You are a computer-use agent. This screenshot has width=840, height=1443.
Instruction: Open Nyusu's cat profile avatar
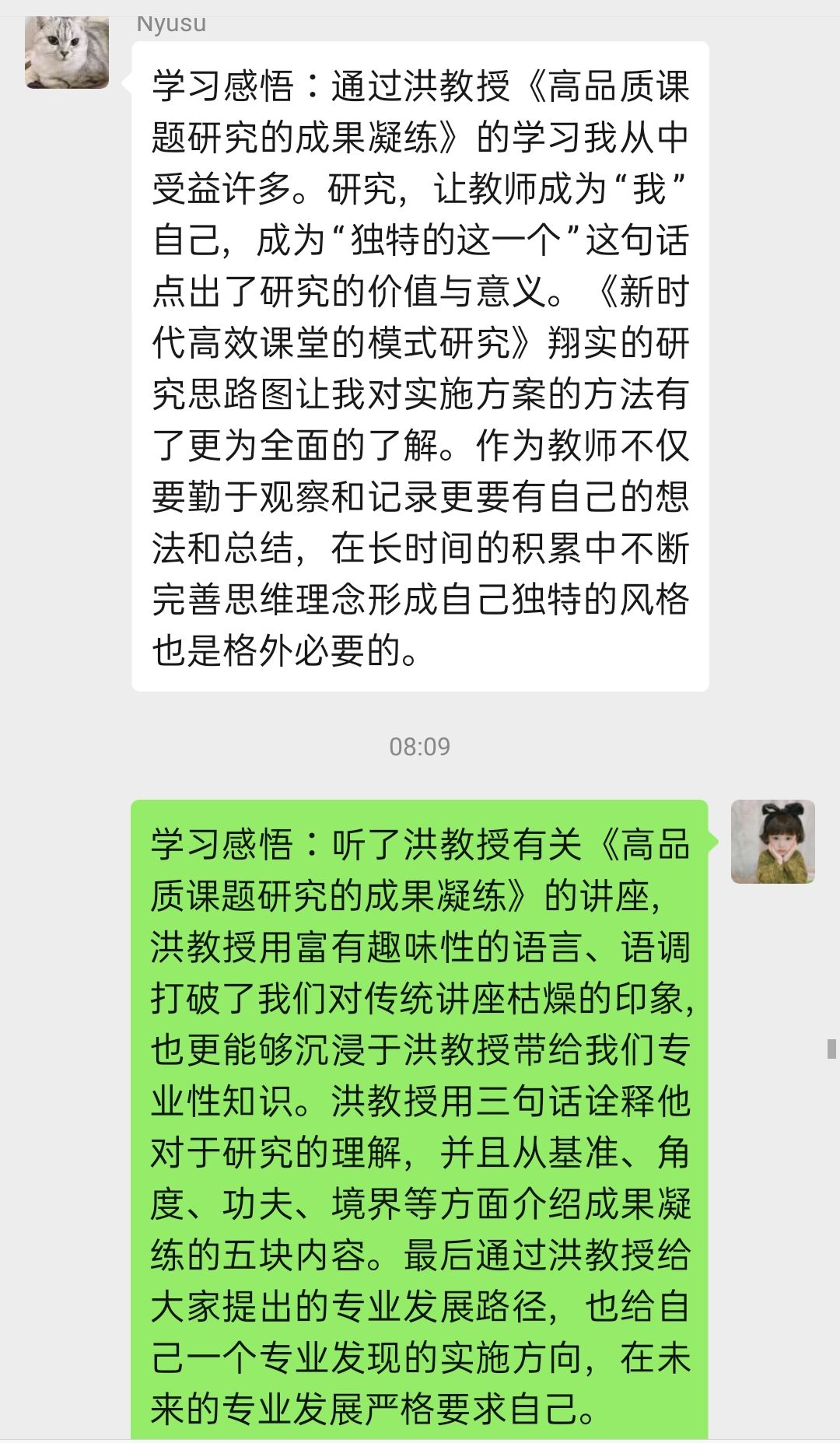pyautogui.click(x=67, y=51)
